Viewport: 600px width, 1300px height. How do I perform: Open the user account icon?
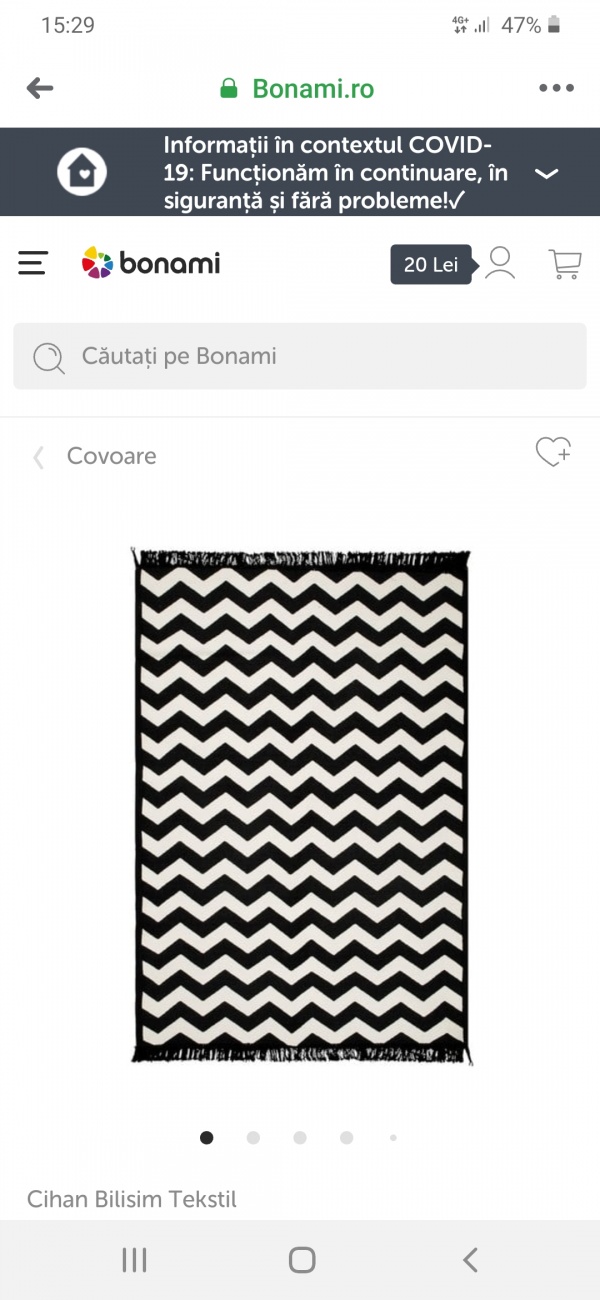click(500, 263)
